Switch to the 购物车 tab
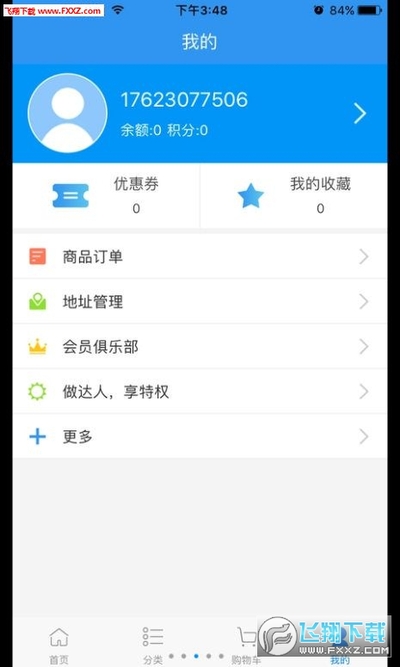Image resolution: width=400 pixels, height=667 pixels. tap(246, 645)
